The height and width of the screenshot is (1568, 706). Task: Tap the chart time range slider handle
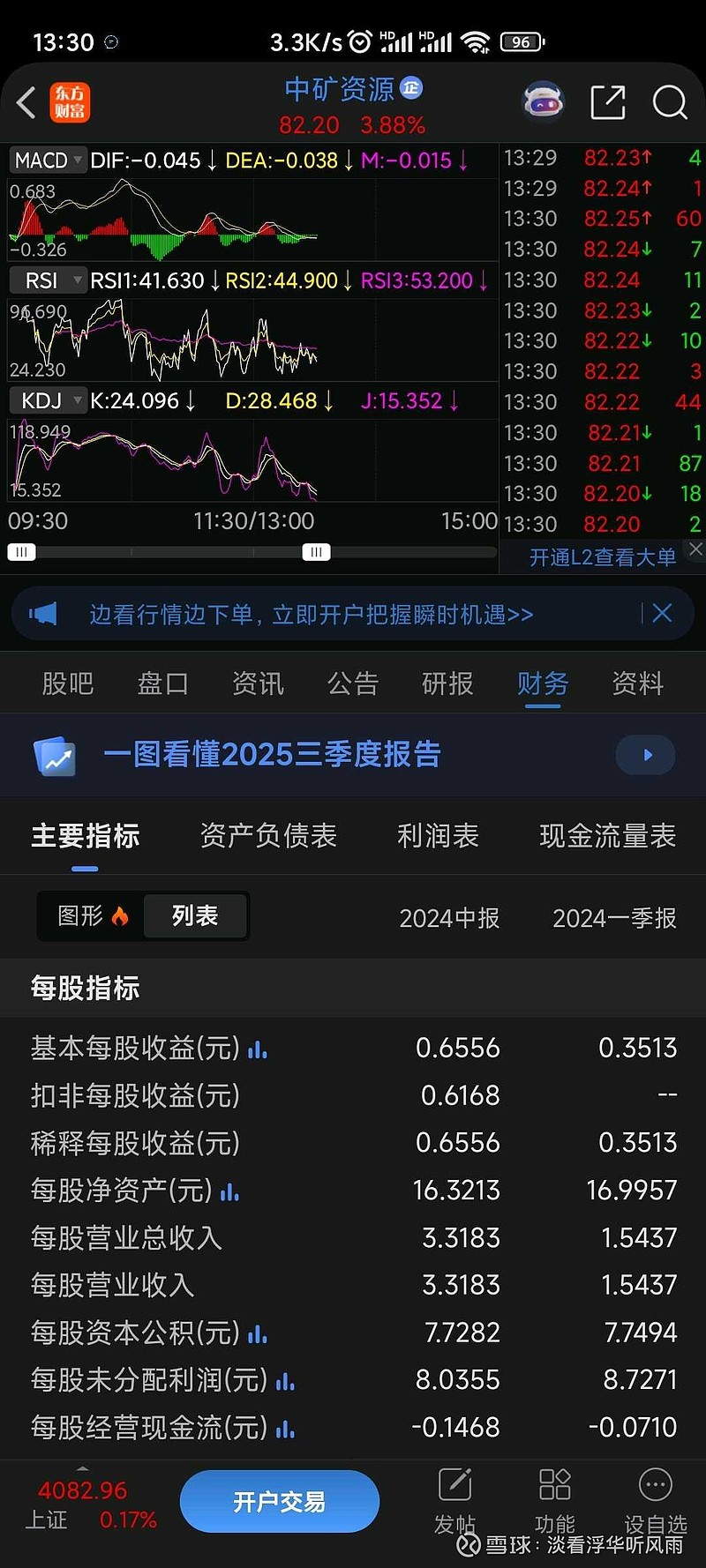pos(316,551)
